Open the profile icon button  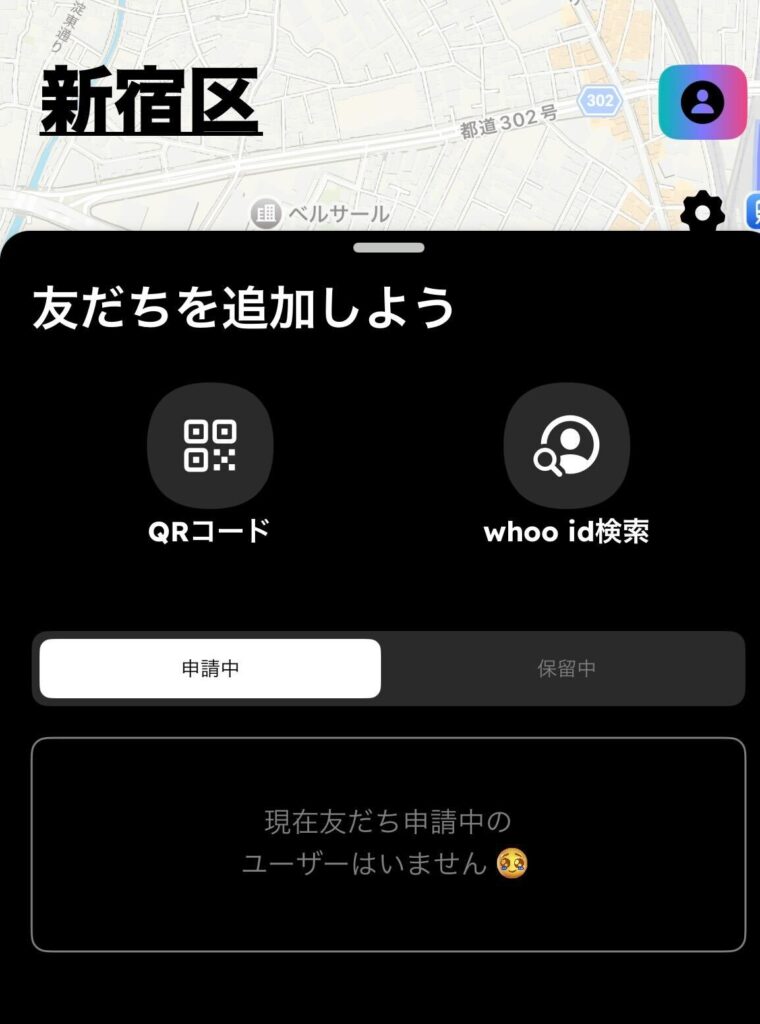pyautogui.click(x=703, y=102)
